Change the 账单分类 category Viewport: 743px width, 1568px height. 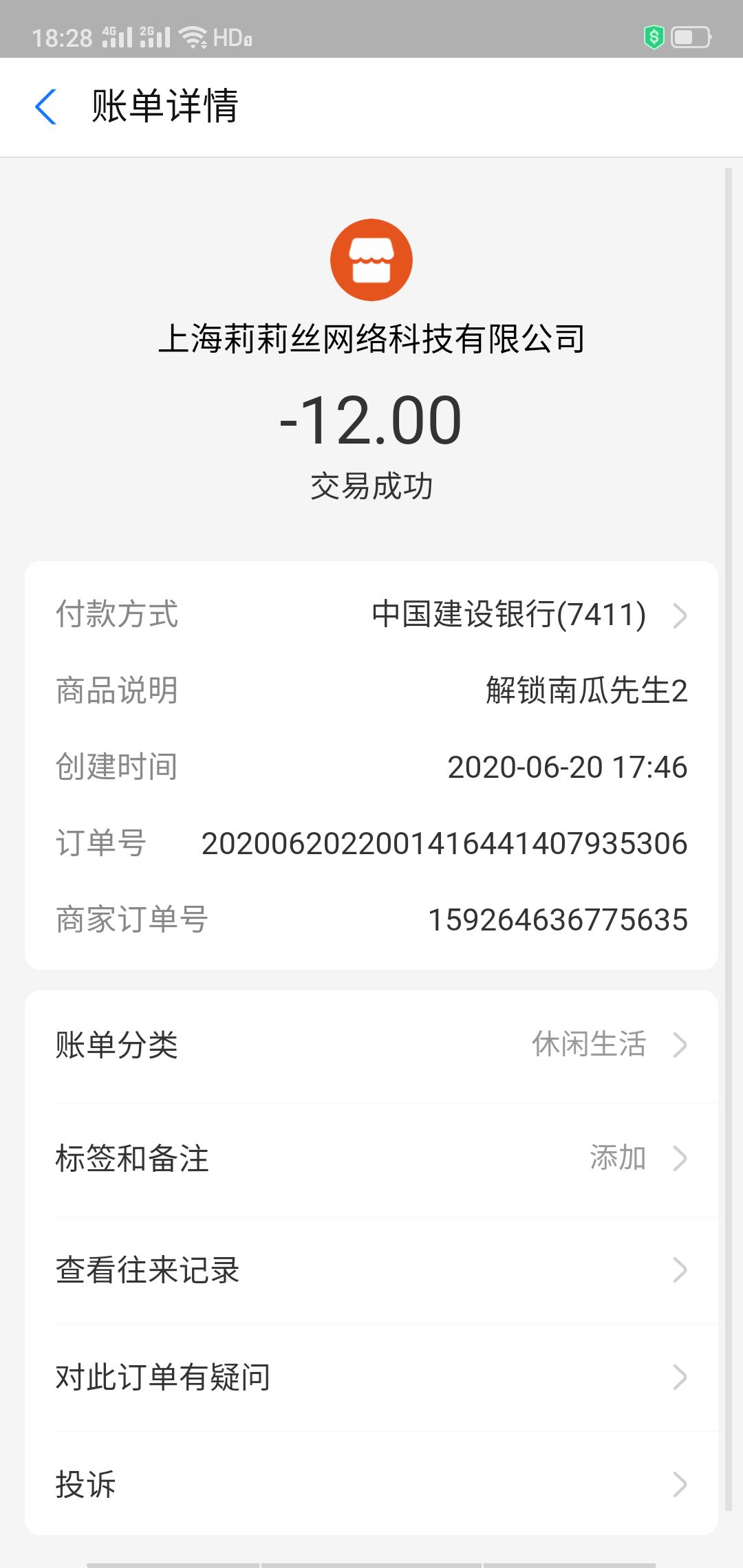click(371, 1045)
